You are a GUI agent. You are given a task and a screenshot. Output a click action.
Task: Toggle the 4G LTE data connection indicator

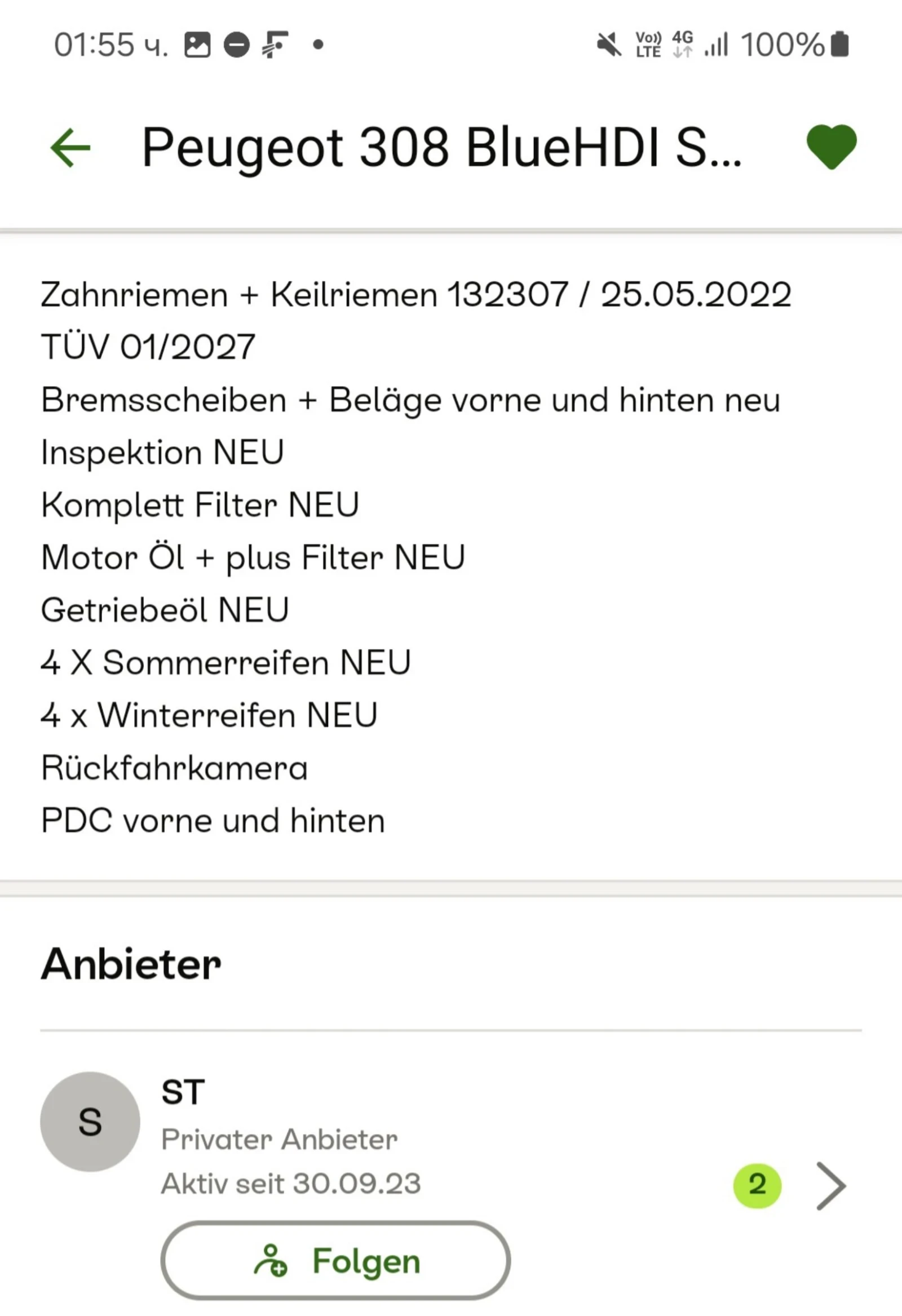tap(683, 44)
